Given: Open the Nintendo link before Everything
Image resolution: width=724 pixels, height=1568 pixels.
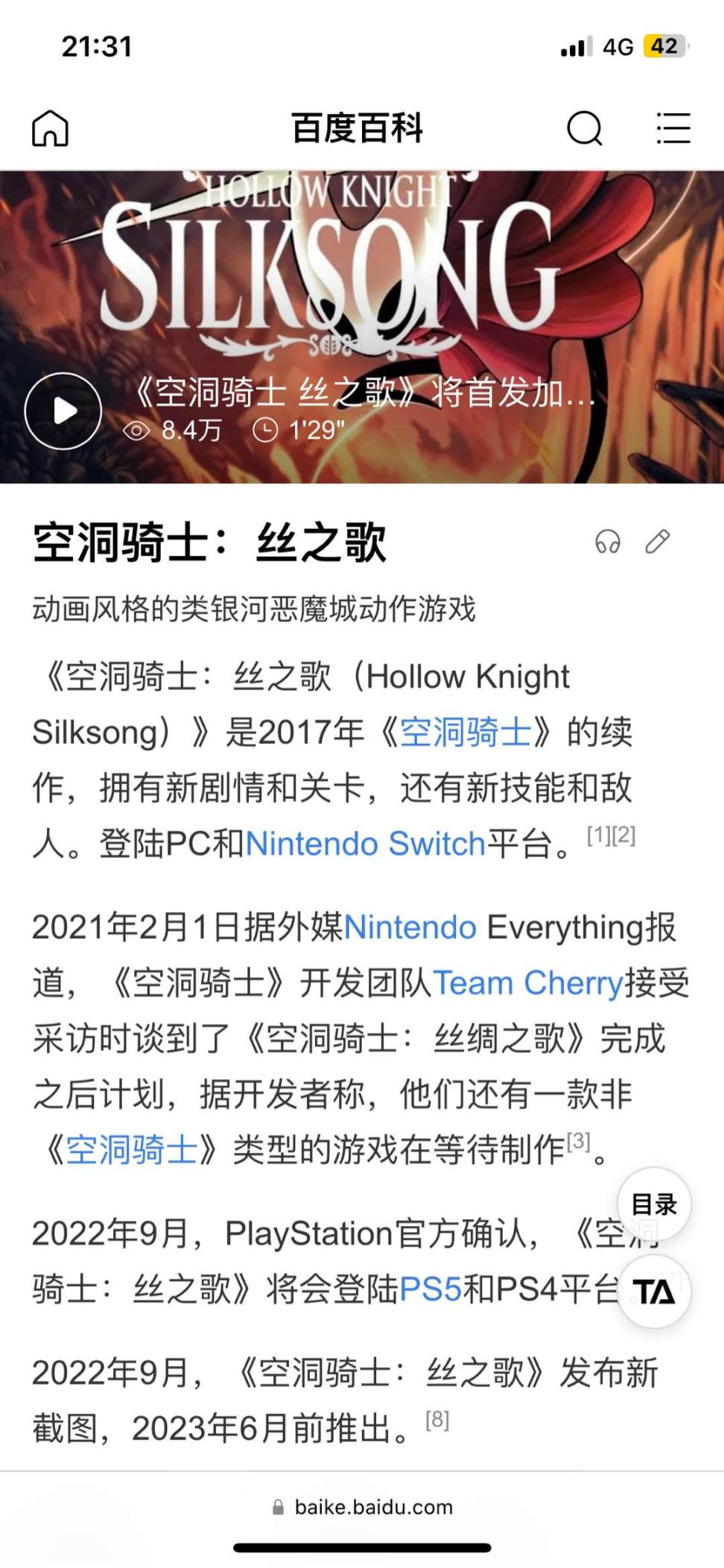Looking at the screenshot, I should tap(410, 928).
